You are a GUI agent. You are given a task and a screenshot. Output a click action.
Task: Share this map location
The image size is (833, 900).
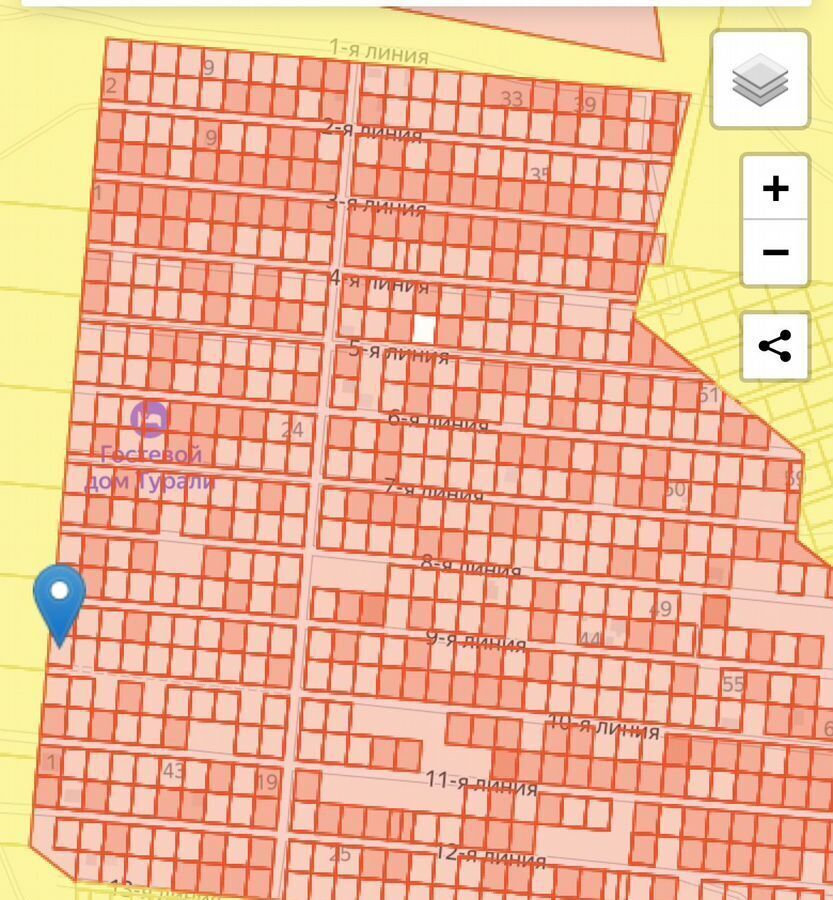(x=775, y=346)
